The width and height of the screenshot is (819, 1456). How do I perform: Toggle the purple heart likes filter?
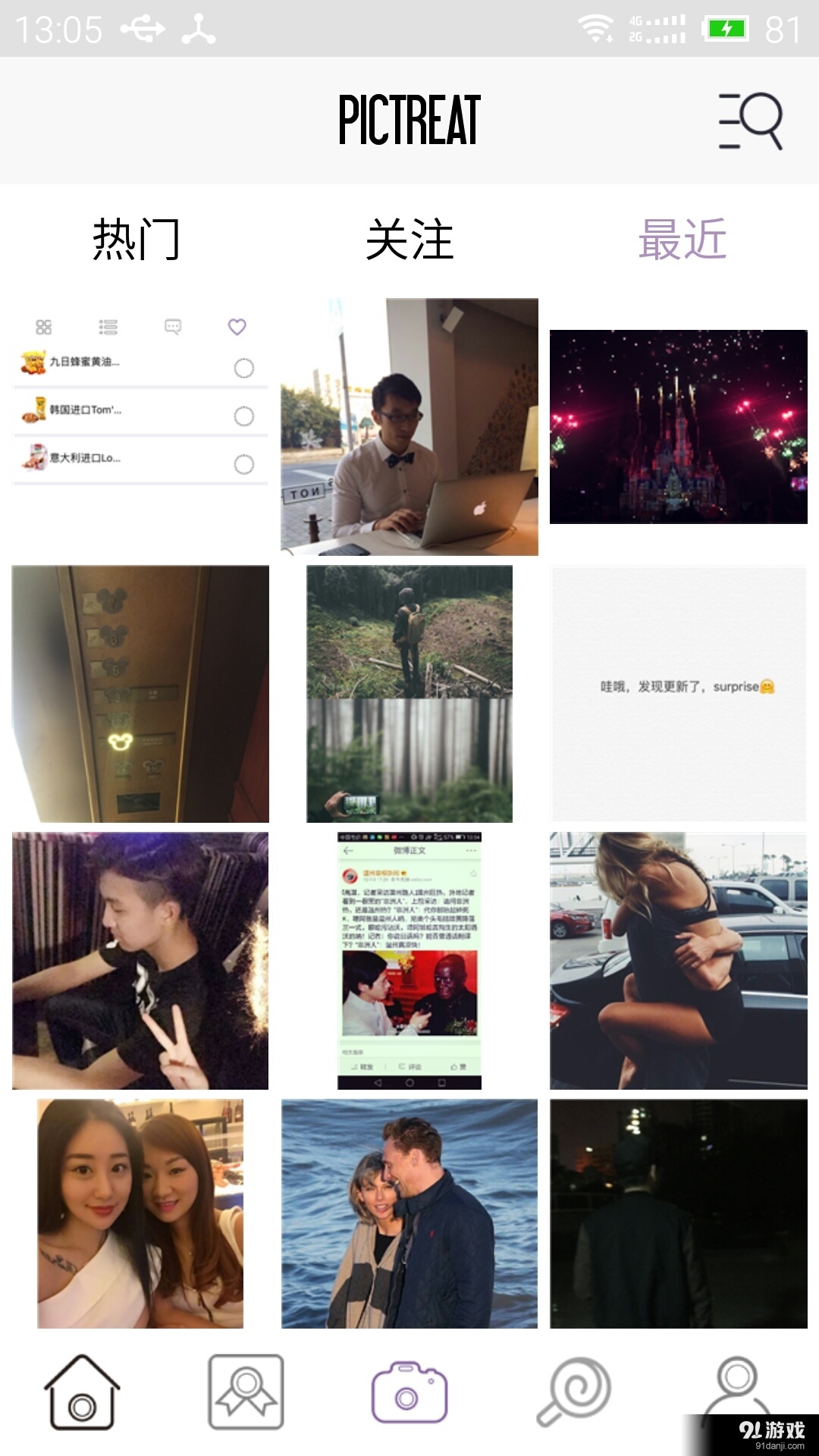(238, 326)
